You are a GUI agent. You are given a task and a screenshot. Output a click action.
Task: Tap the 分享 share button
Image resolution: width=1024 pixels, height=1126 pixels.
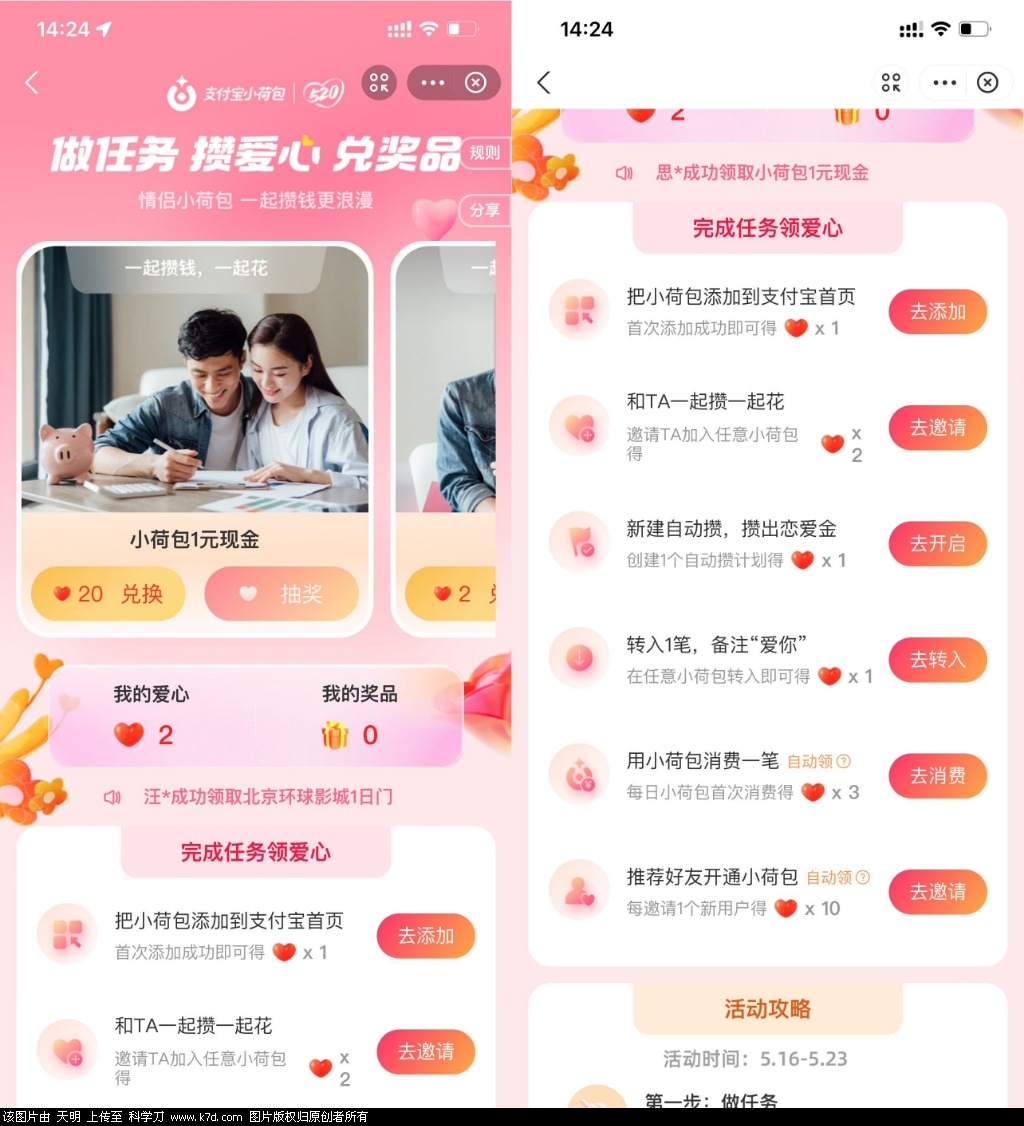485,211
